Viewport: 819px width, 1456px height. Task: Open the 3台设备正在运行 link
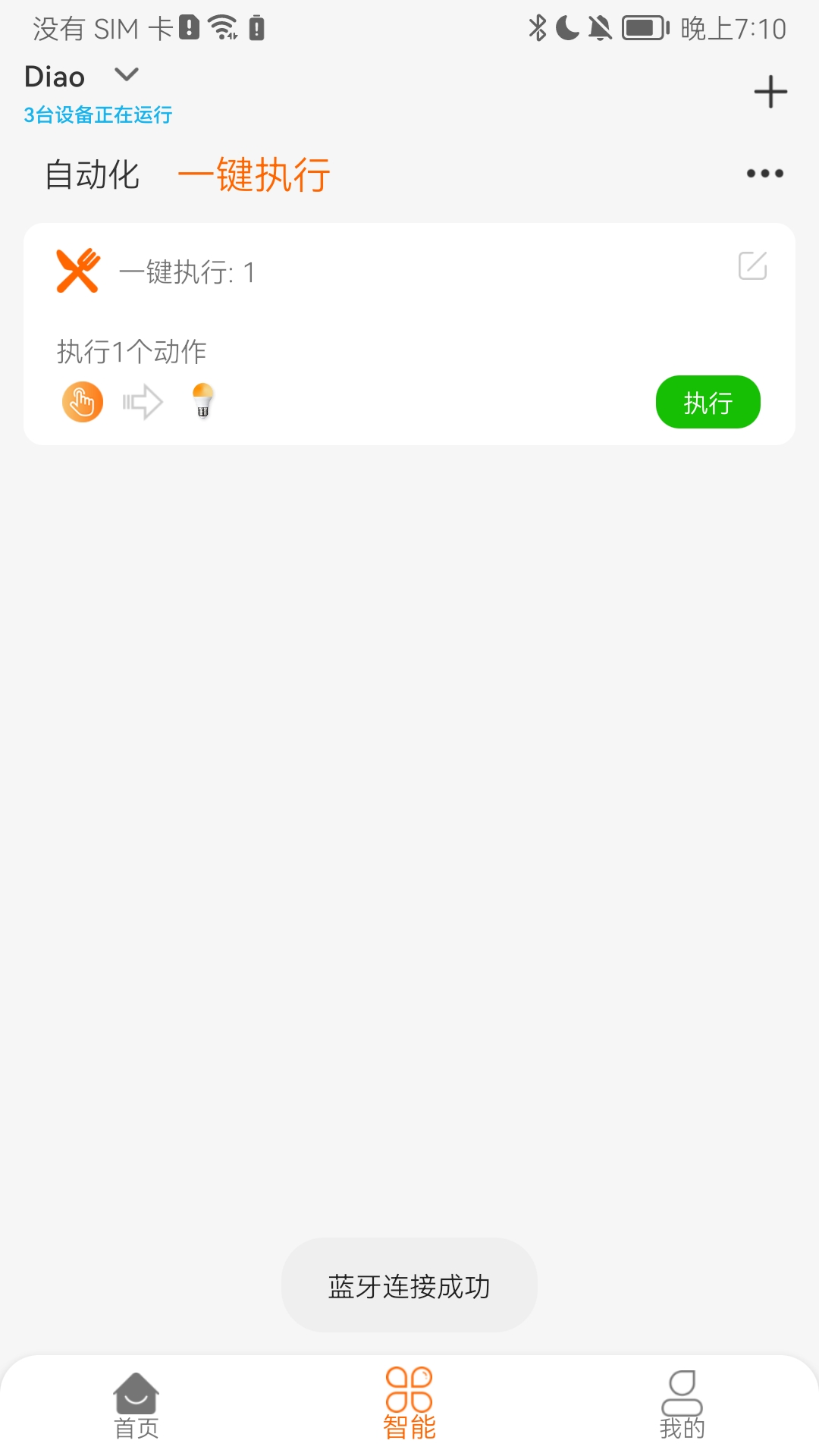(x=97, y=114)
